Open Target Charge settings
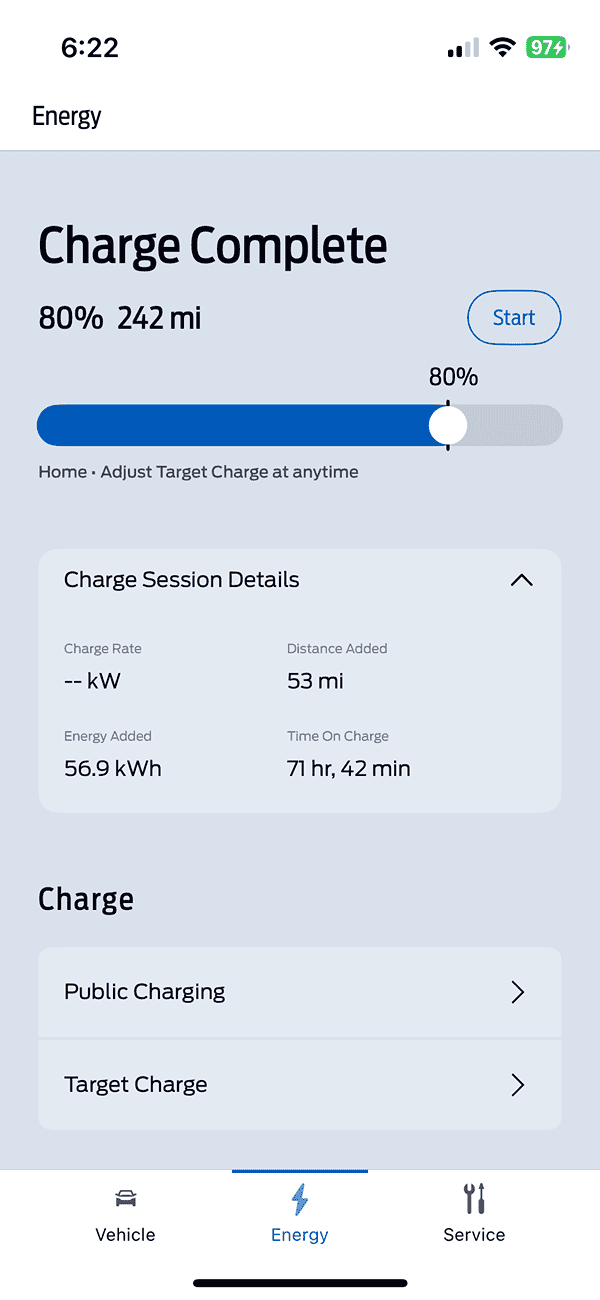Screen dimensions: 600x1300 point(299,1085)
